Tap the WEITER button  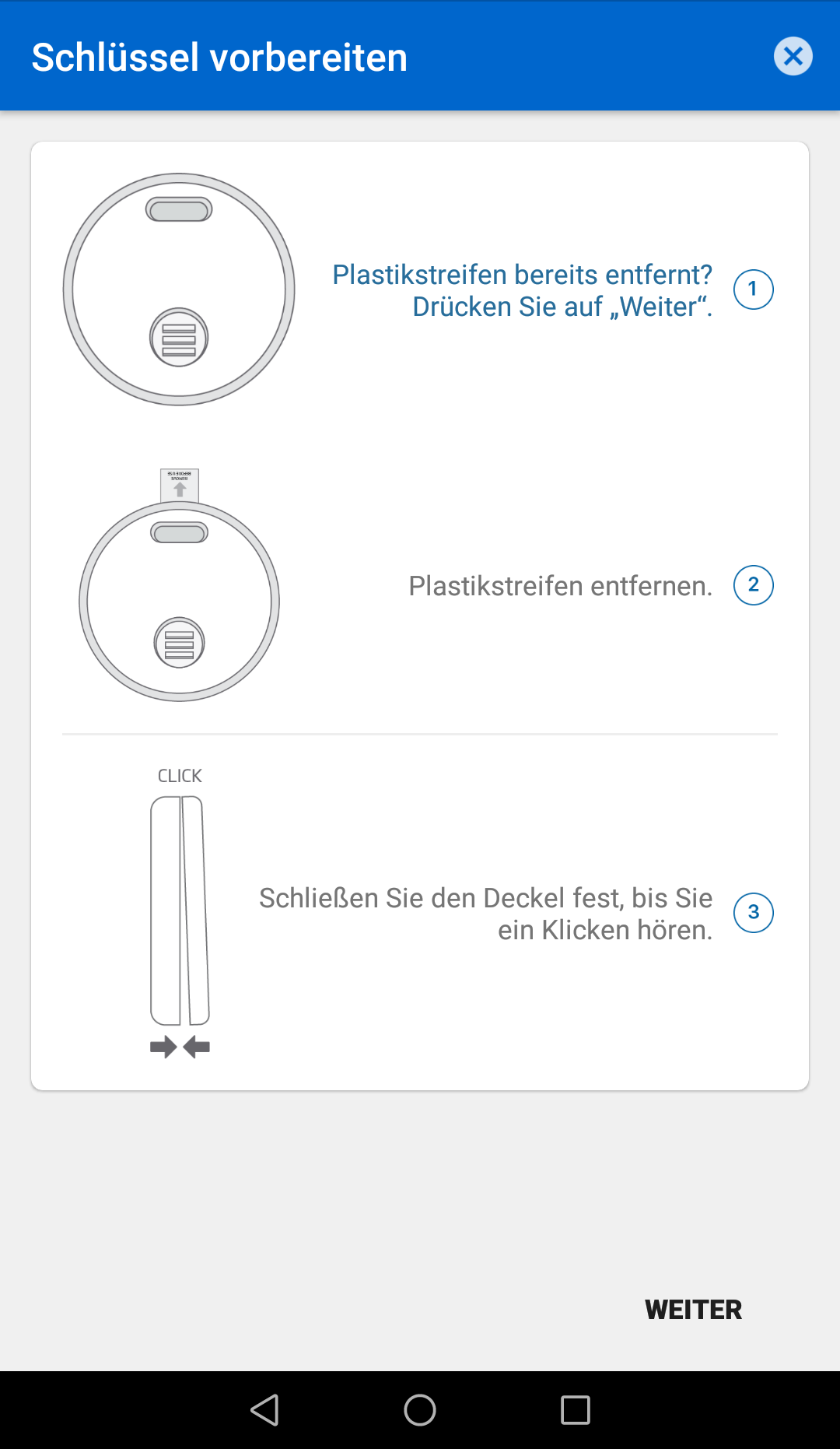(693, 1310)
